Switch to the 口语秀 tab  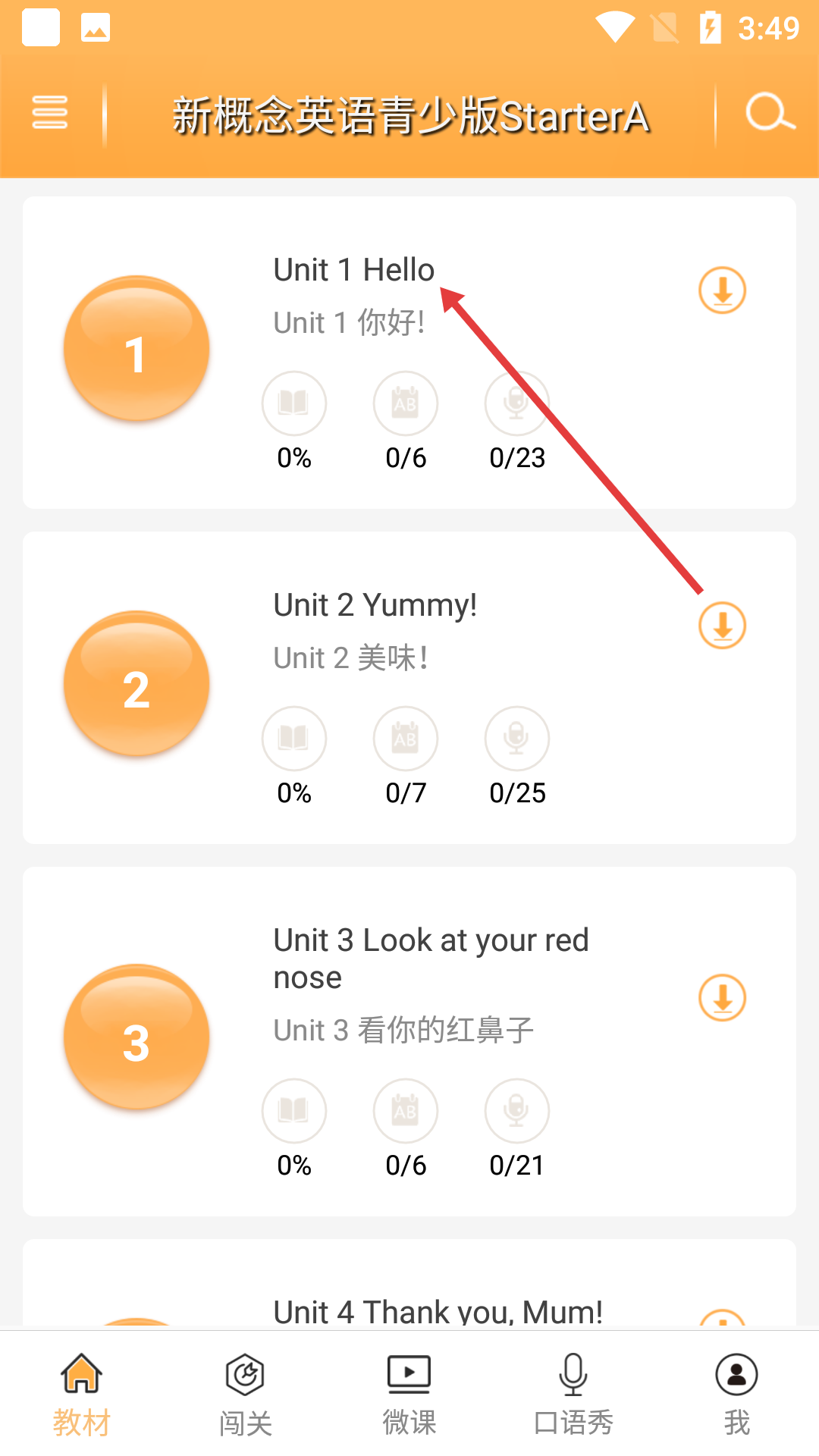point(573,1394)
